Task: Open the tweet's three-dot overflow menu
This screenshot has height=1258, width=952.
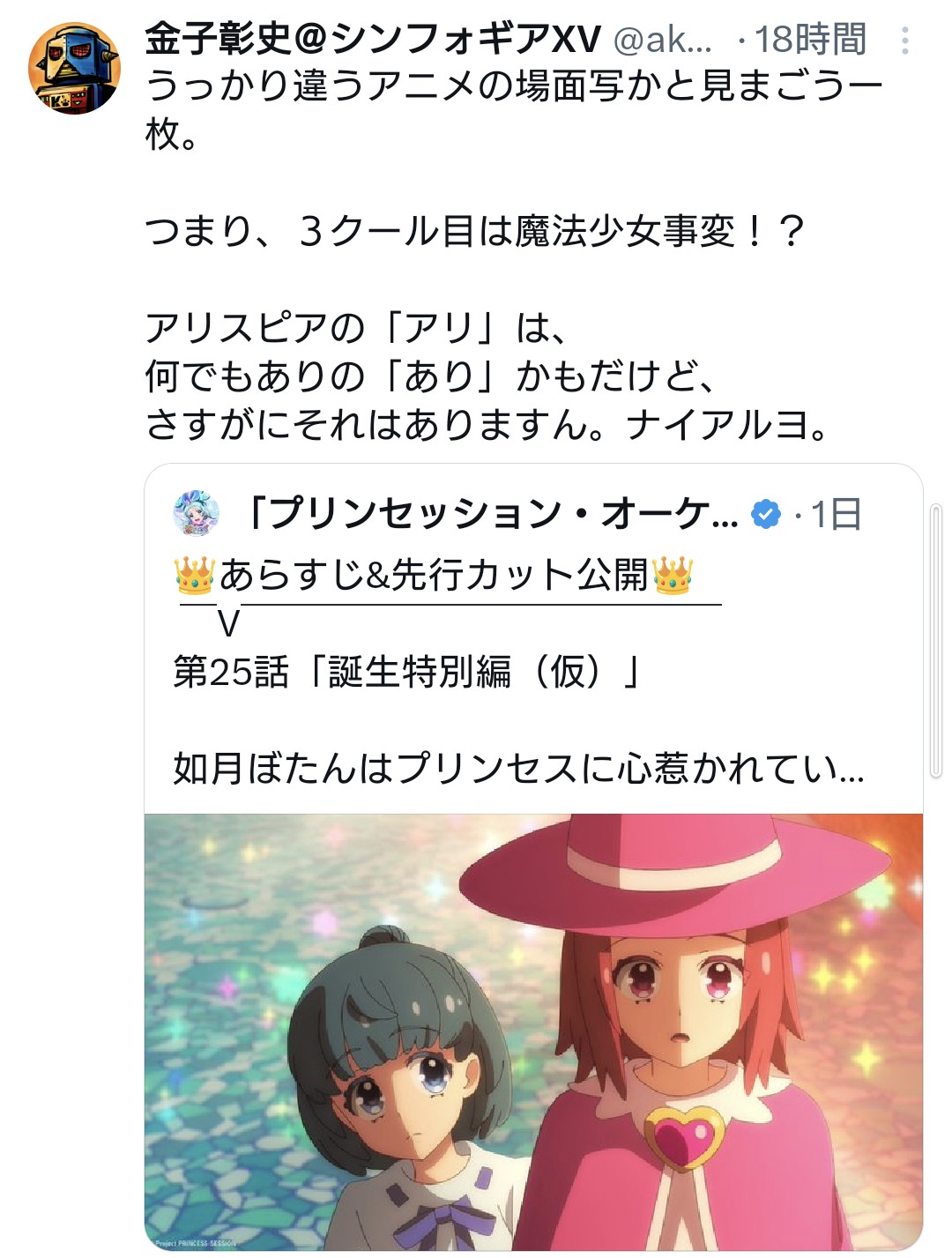Action: [904, 41]
